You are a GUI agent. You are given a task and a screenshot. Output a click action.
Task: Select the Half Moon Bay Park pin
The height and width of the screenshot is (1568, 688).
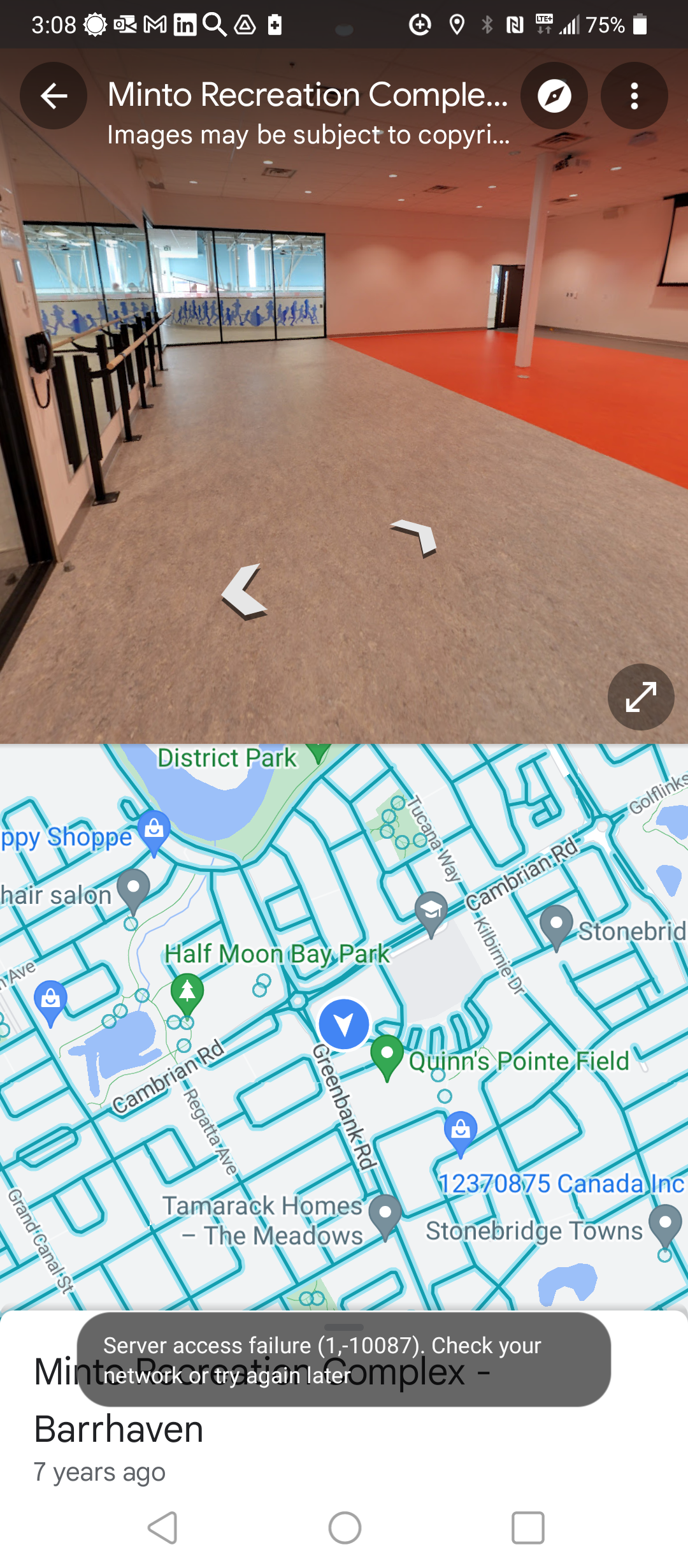click(x=187, y=992)
